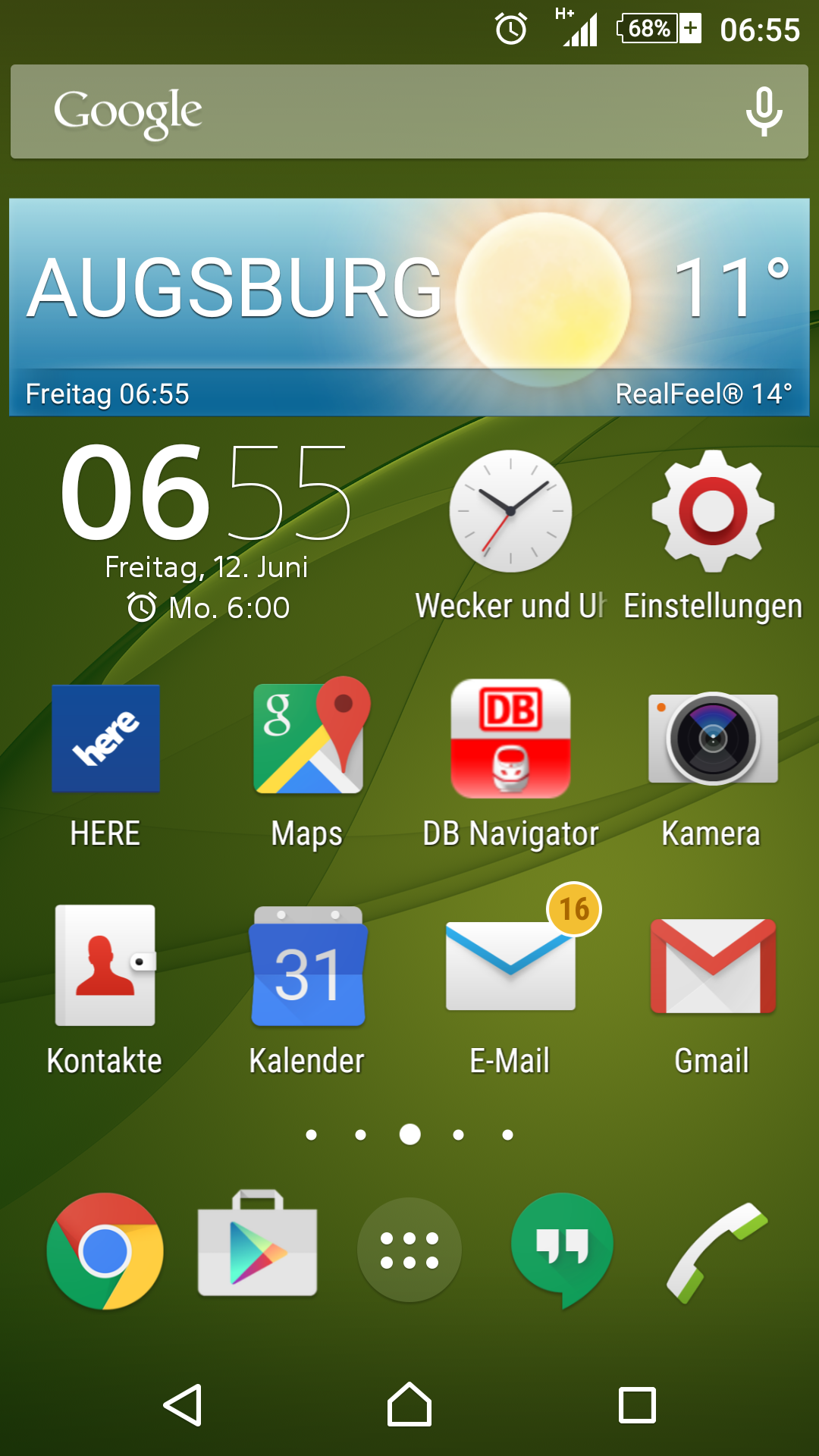Viewport: 819px width, 1456px height.
Task: Open E-Mail with 16 unread
Action: coord(510,965)
